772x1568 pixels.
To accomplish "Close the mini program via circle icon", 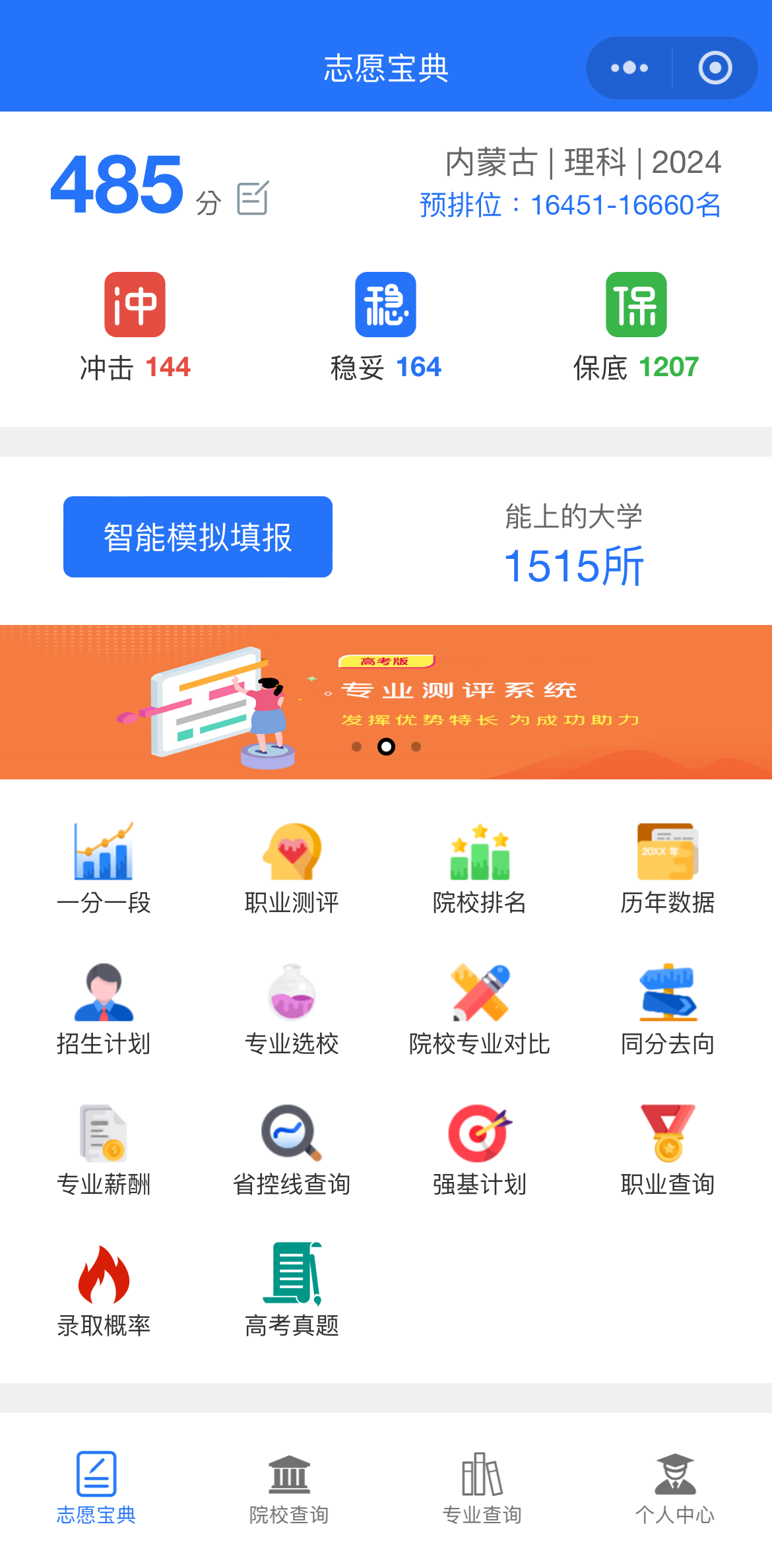I will click(x=715, y=68).
